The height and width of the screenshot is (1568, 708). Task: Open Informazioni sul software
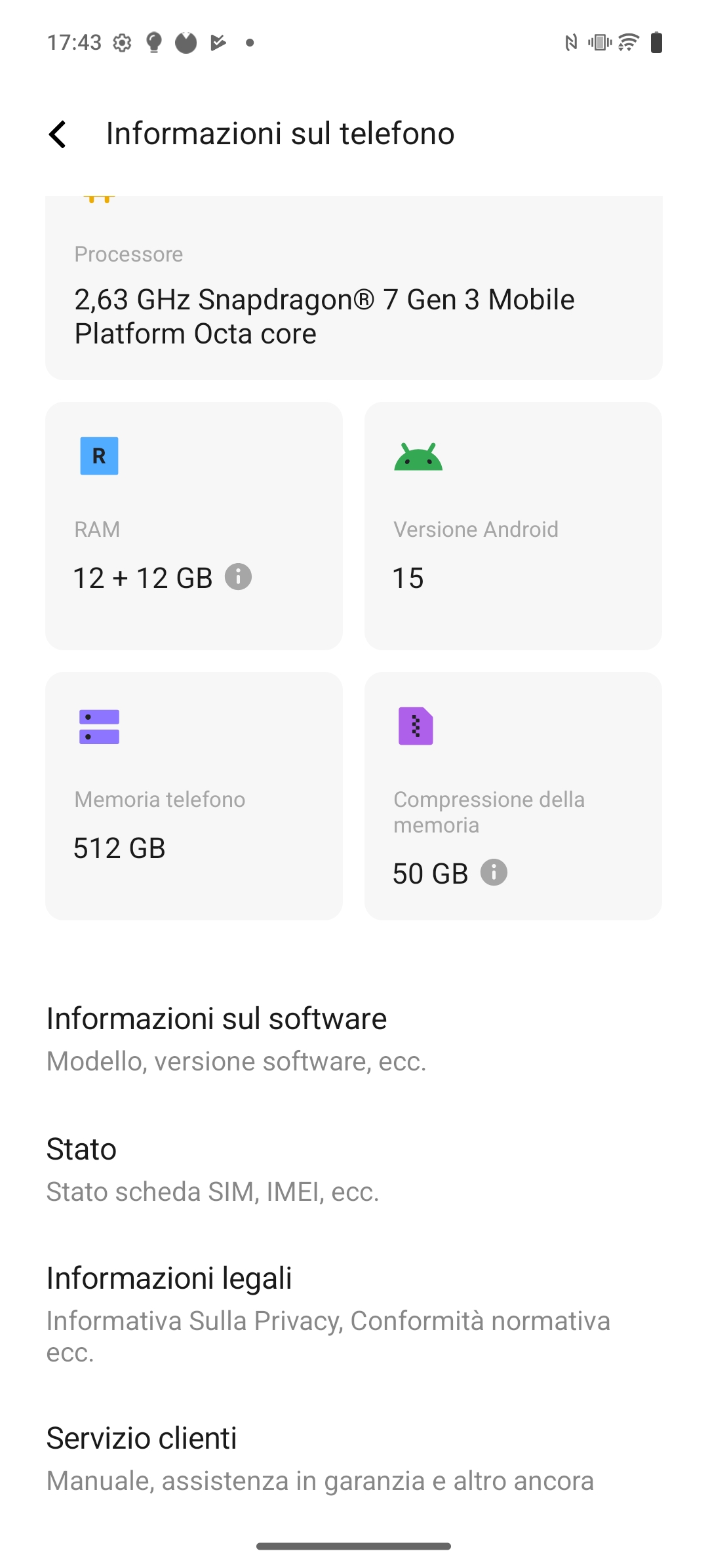click(354, 1039)
